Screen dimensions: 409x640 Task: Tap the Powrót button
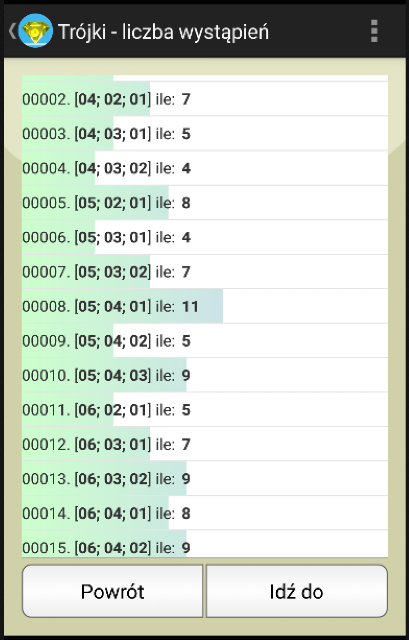coord(112,591)
